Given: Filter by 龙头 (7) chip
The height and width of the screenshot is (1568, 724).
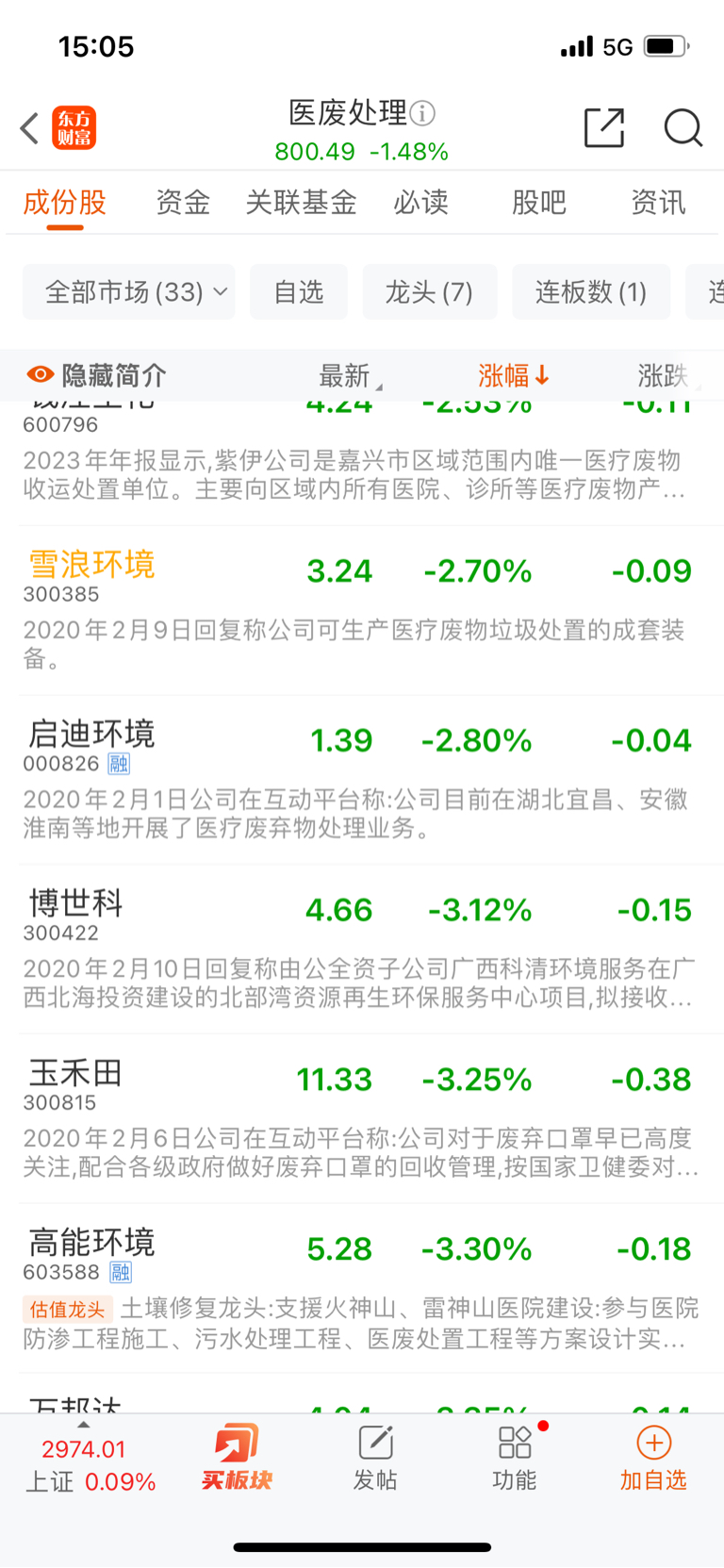Looking at the screenshot, I should (x=429, y=292).
